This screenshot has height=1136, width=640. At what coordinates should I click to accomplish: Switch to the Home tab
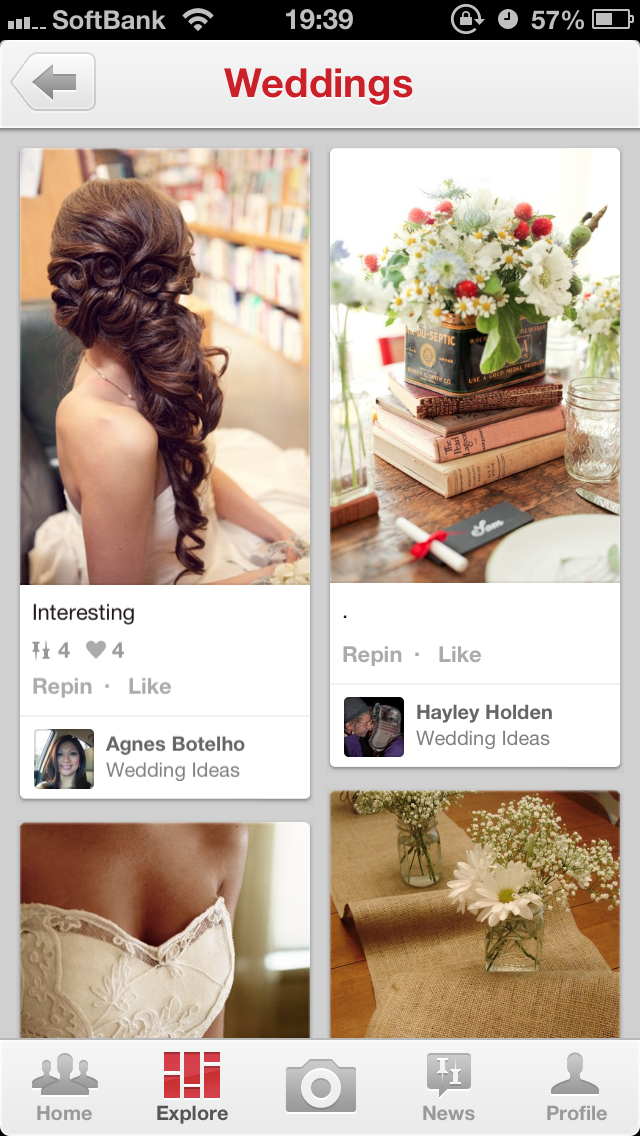(65, 1087)
